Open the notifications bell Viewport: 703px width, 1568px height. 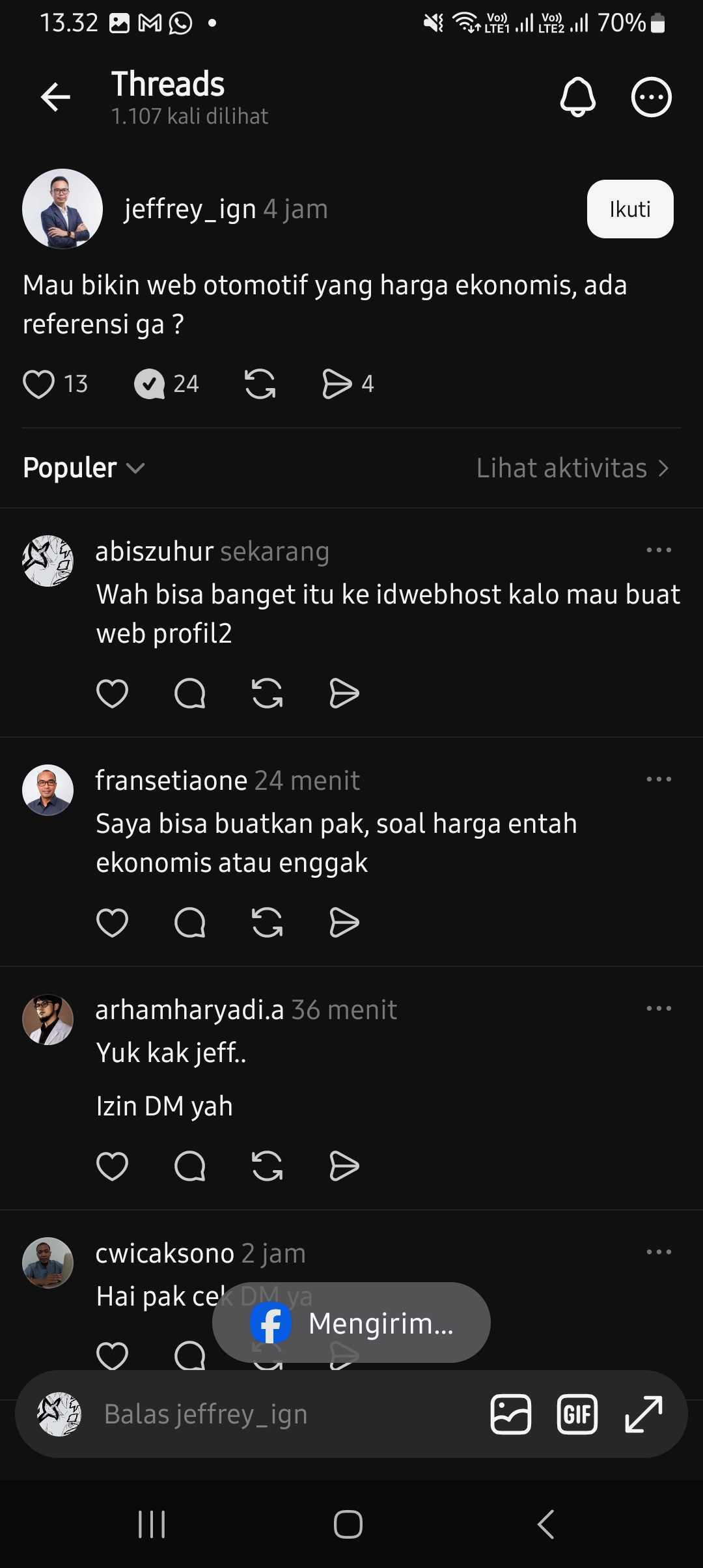pyautogui.click(x=577, y=98)
